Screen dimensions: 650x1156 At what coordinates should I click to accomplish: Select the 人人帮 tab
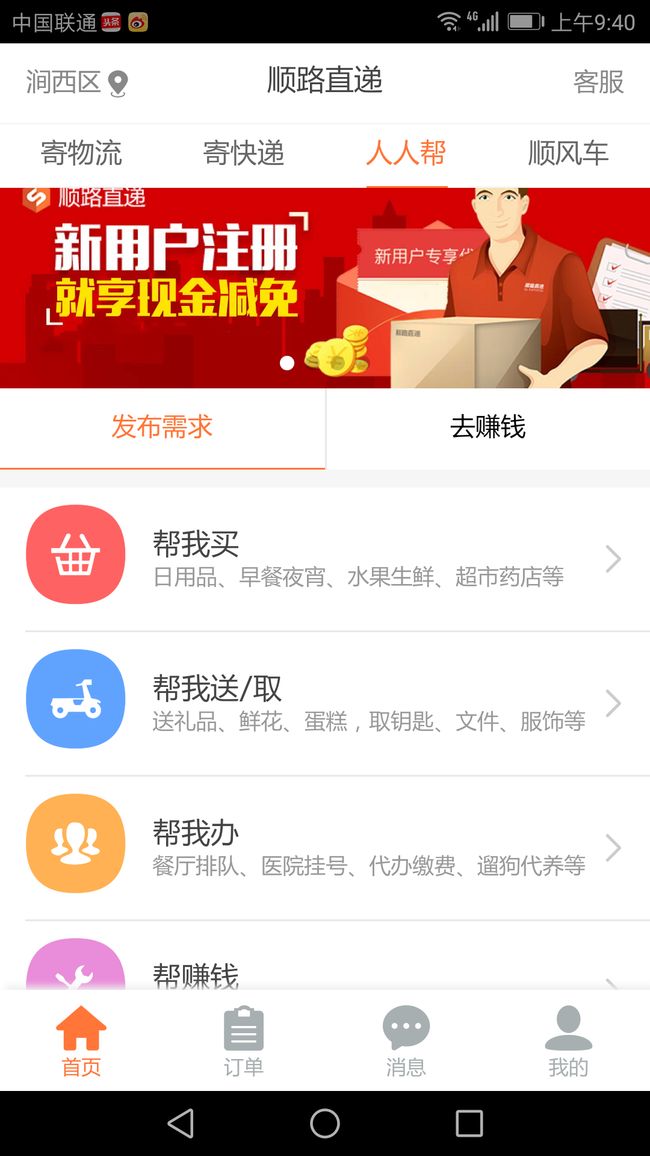tap(406, 153)
